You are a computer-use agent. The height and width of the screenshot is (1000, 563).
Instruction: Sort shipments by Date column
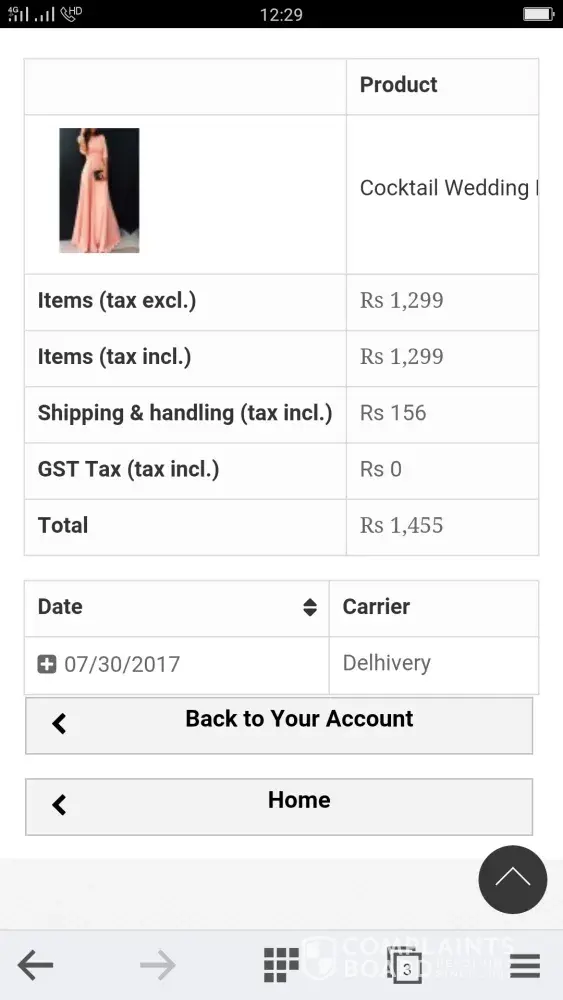coord(310,607)
